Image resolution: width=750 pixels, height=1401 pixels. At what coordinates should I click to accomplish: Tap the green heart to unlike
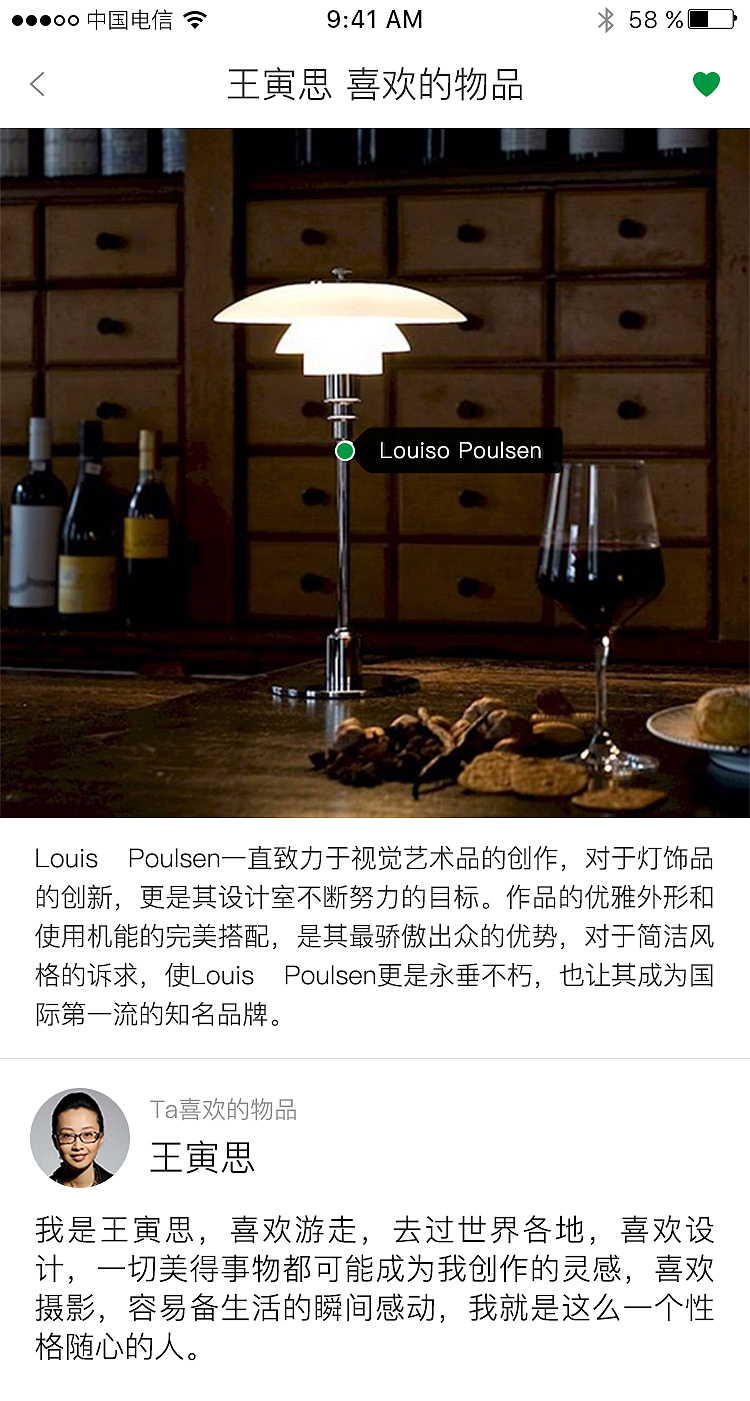(x=706, y=85)
